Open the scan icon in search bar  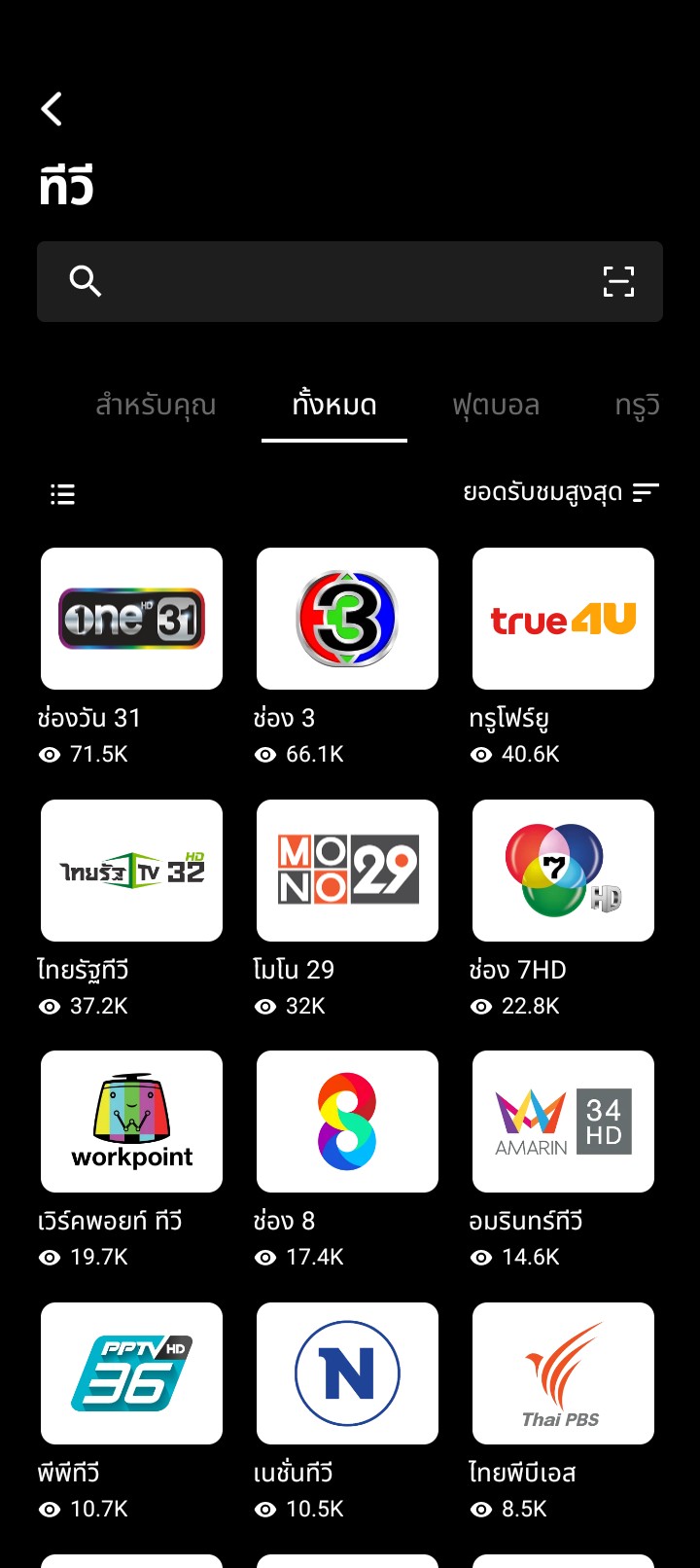coord(618,281)
